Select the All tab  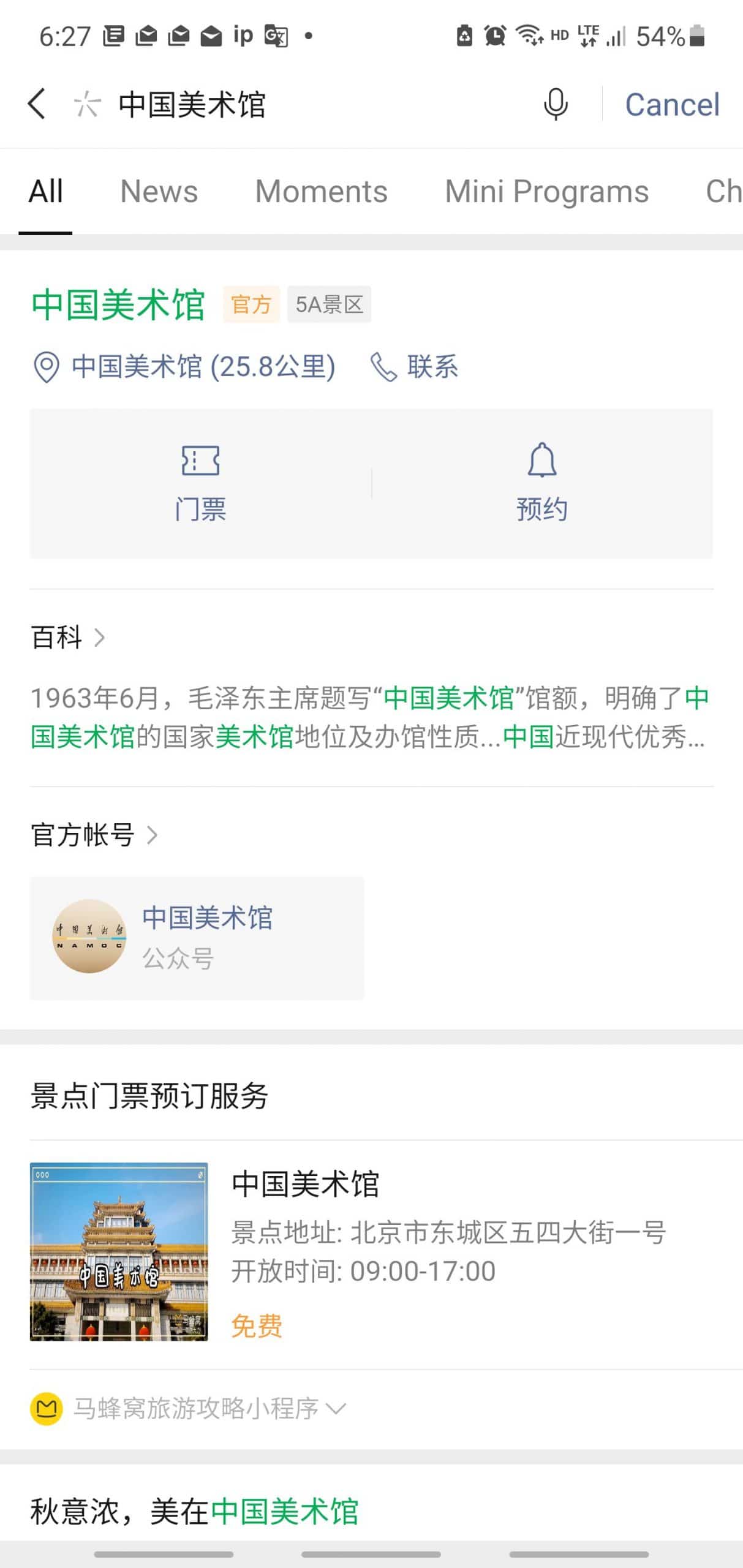[x=45, y=191]
